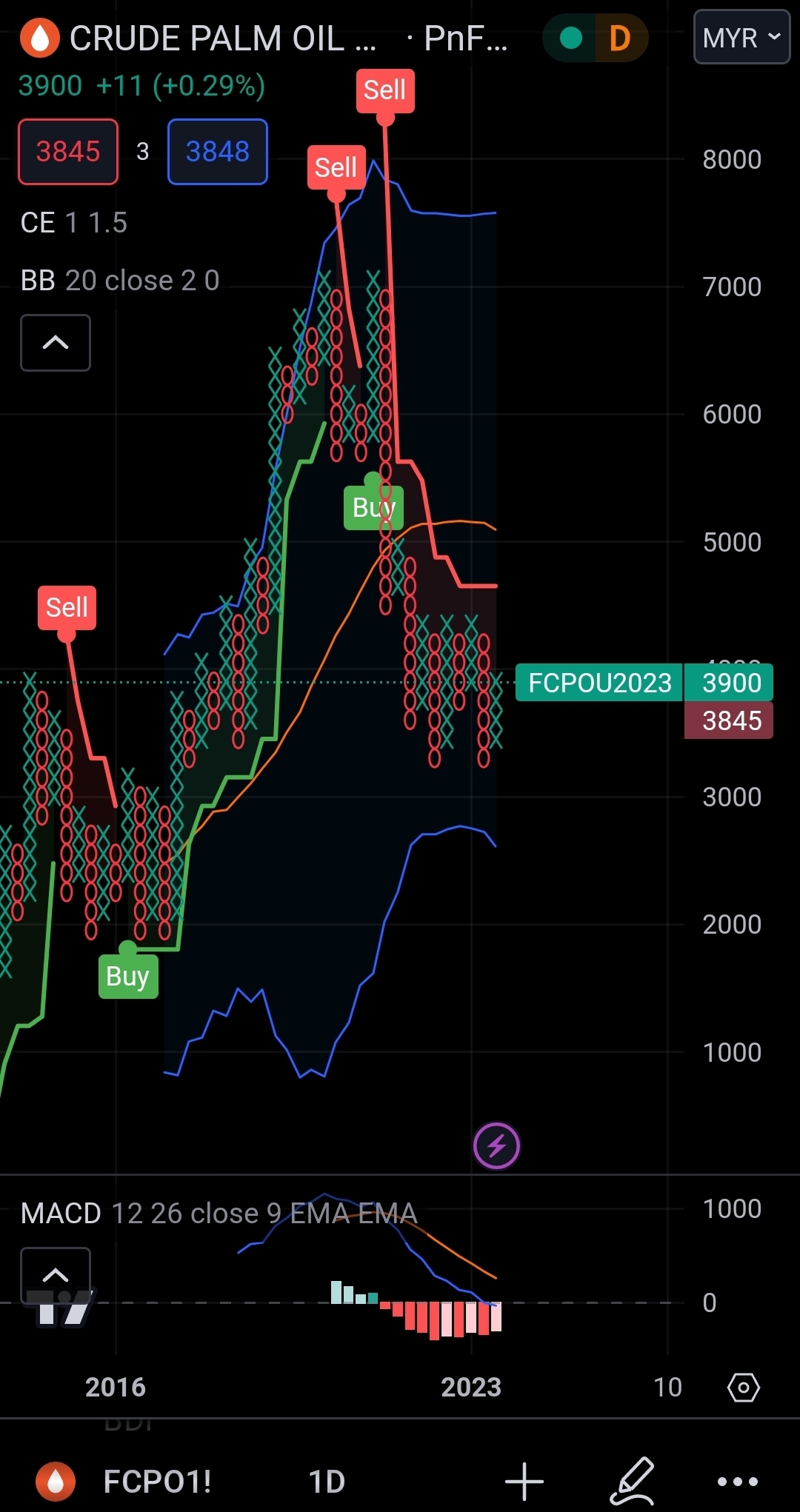Open the drawing tools pencil
This screenshot has height=1512, width=800.
(x=632, y=1482)
